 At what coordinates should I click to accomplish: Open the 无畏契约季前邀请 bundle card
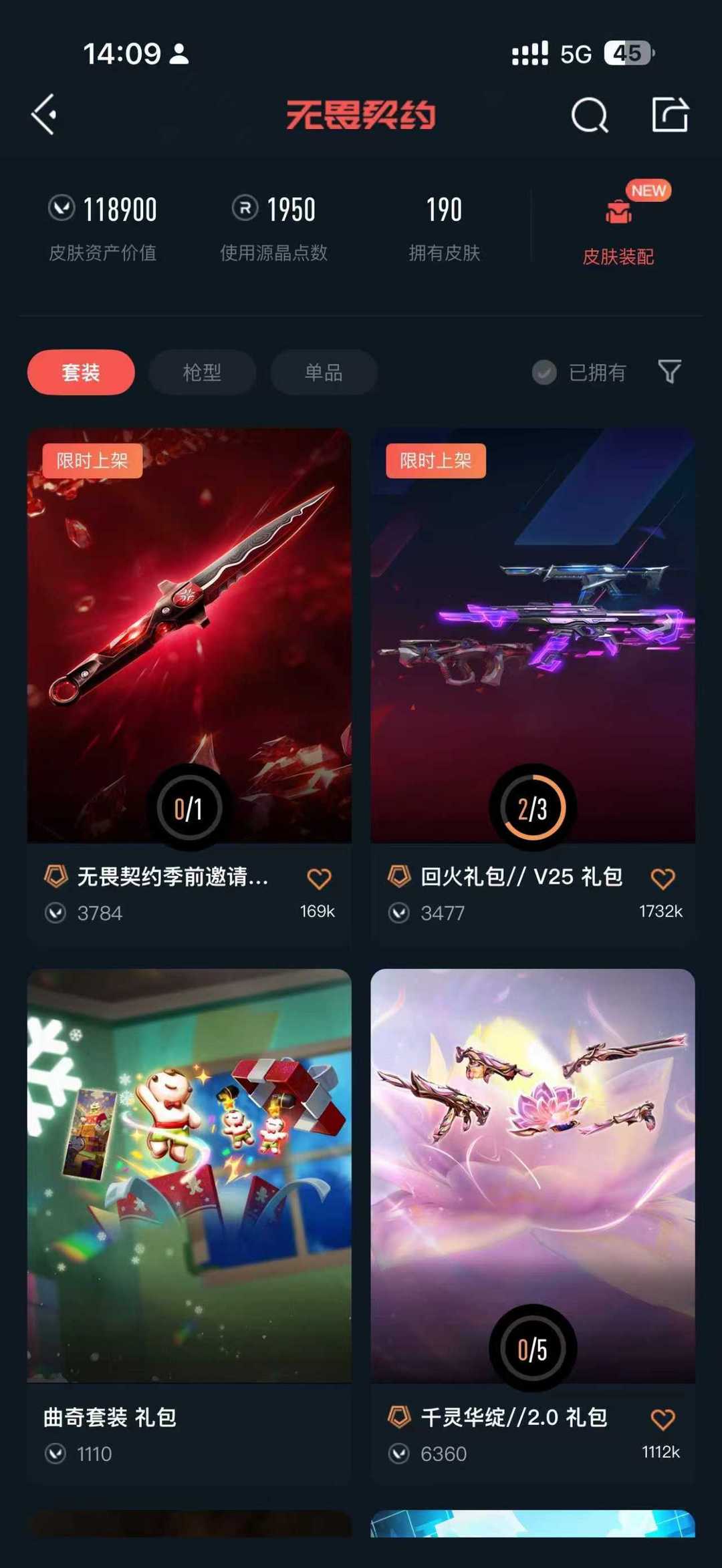189,635
